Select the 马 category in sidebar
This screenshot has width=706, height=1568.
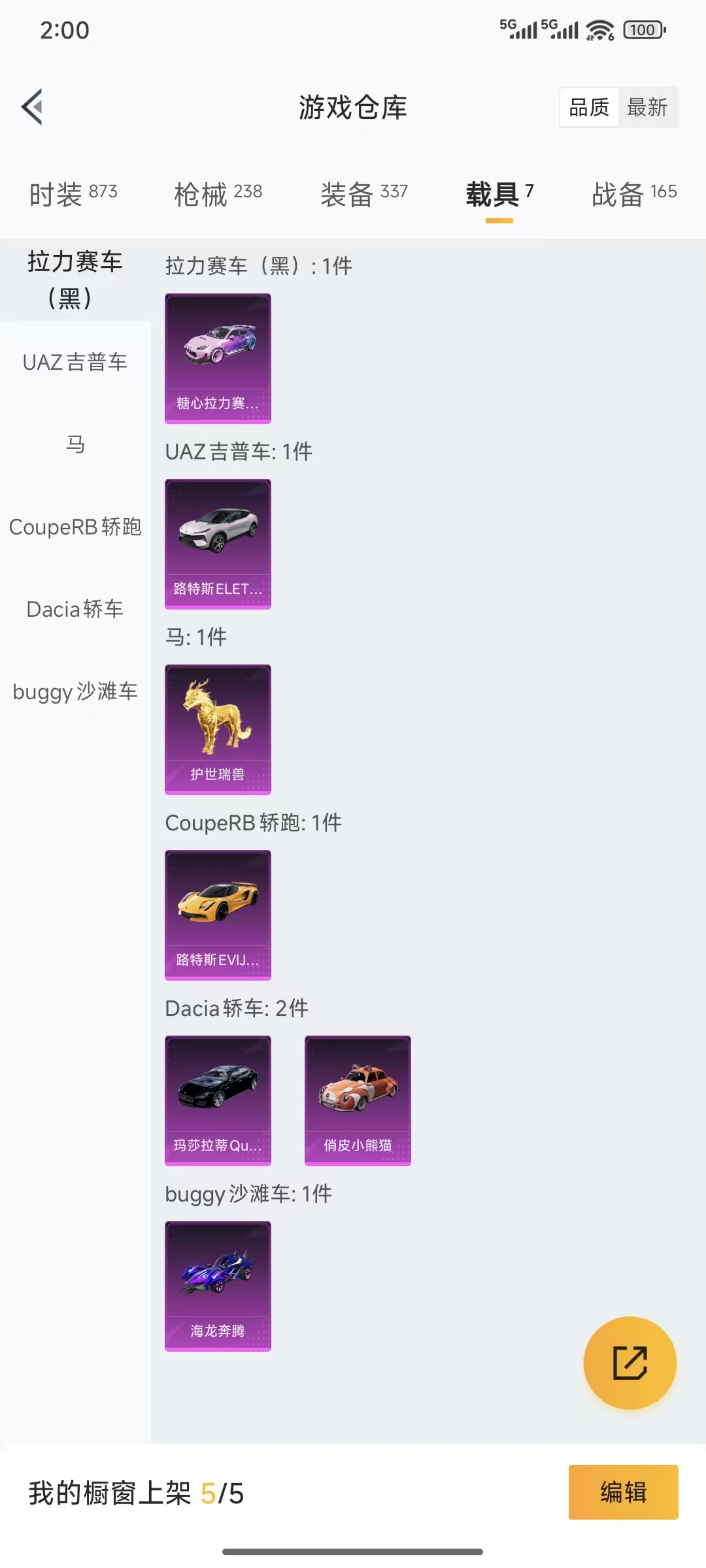[x=74, y=444]
